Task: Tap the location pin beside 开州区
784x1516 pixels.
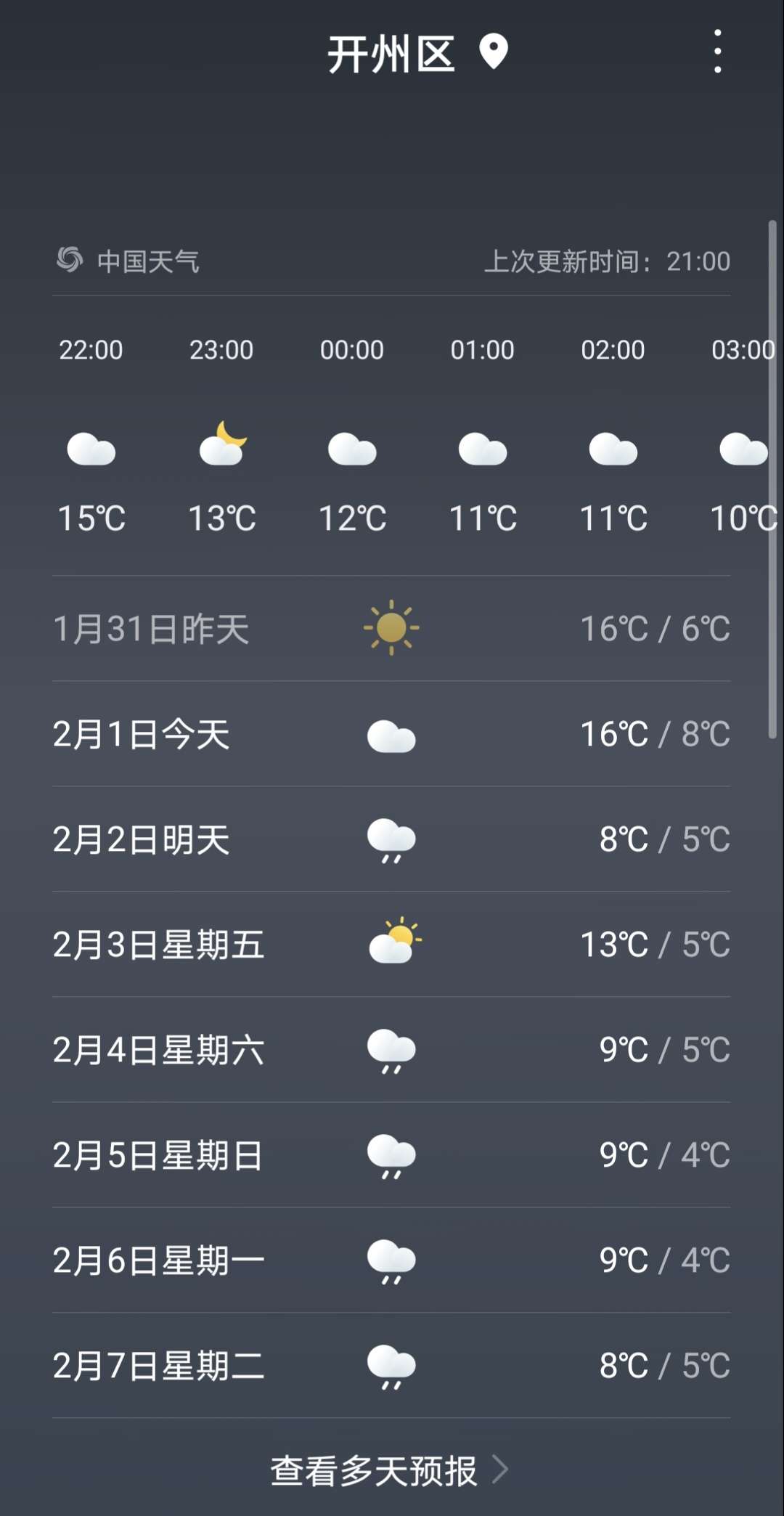Action: [494, 52]
